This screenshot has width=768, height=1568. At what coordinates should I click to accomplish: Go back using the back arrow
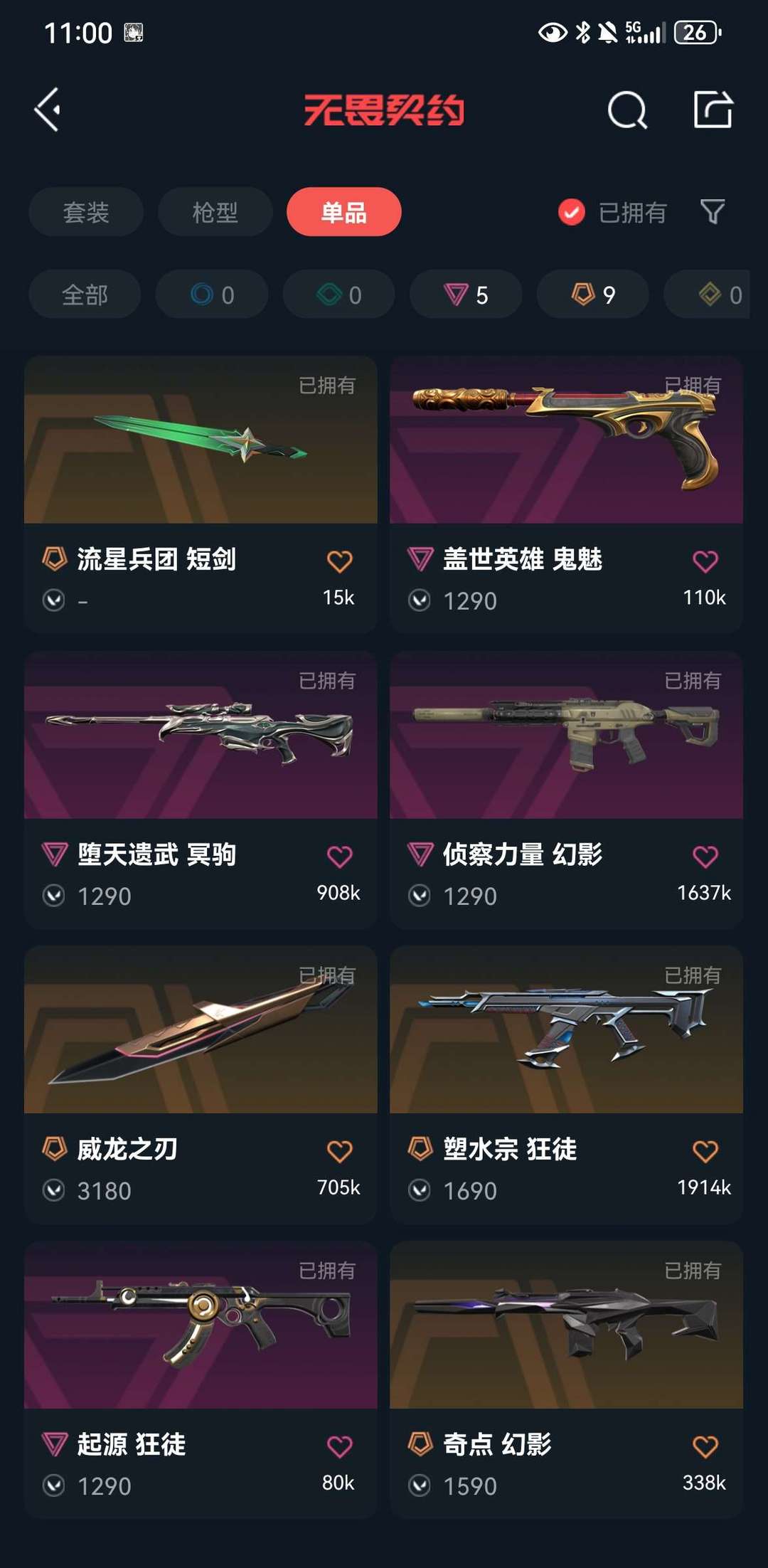click(x=48, y=110)
